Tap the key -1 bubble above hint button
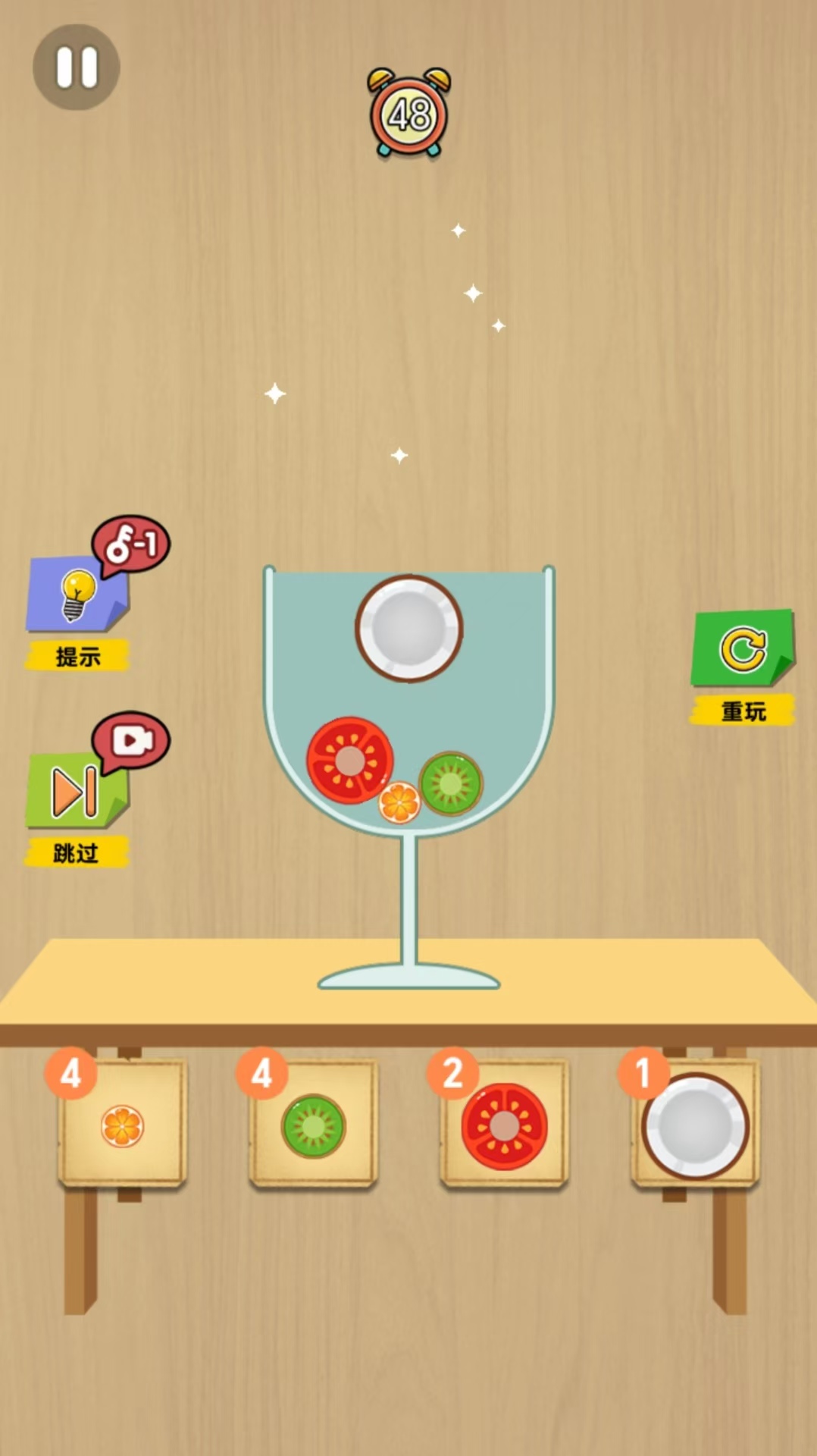Image resolution: width=817 pixels, height=1456 pixels. (x=129, y=544)
